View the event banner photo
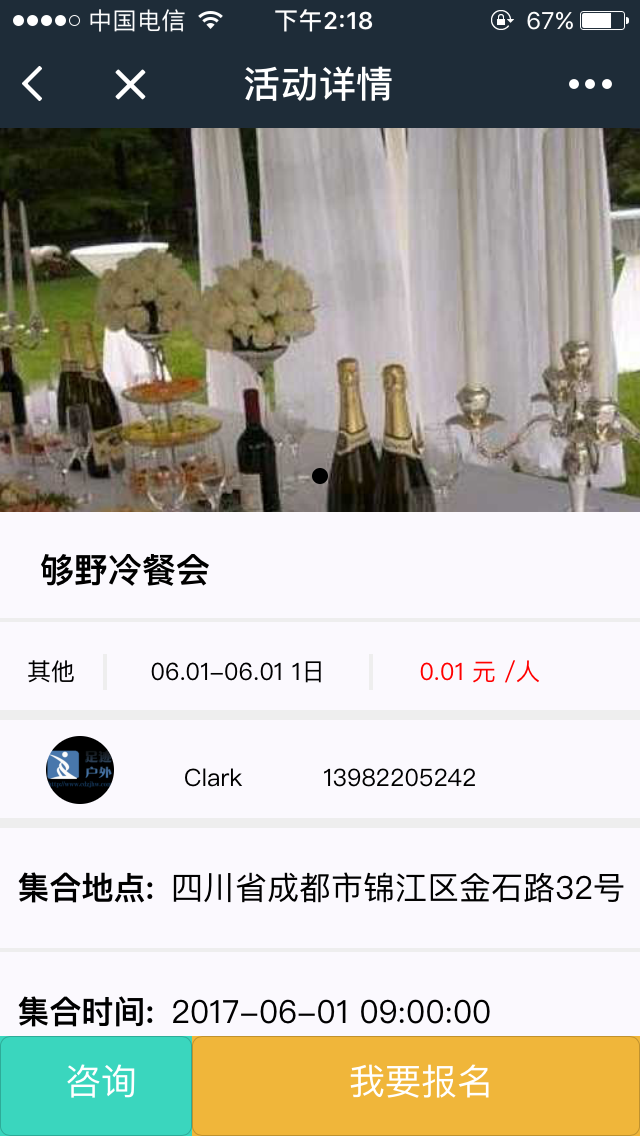640x1136 pixels. [320, 320]
